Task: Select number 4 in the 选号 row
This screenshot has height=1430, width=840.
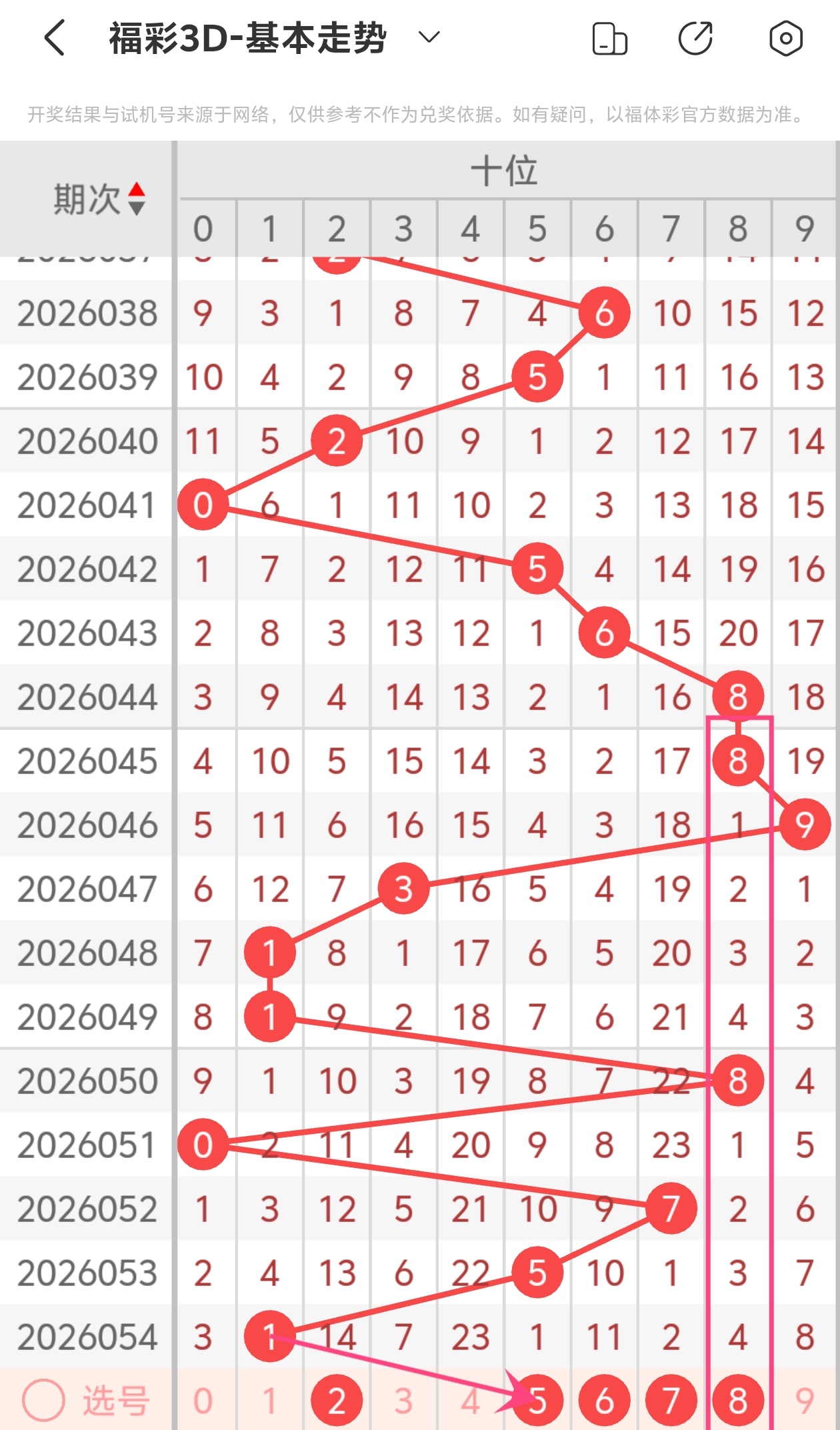Action: coord(470,1401)
